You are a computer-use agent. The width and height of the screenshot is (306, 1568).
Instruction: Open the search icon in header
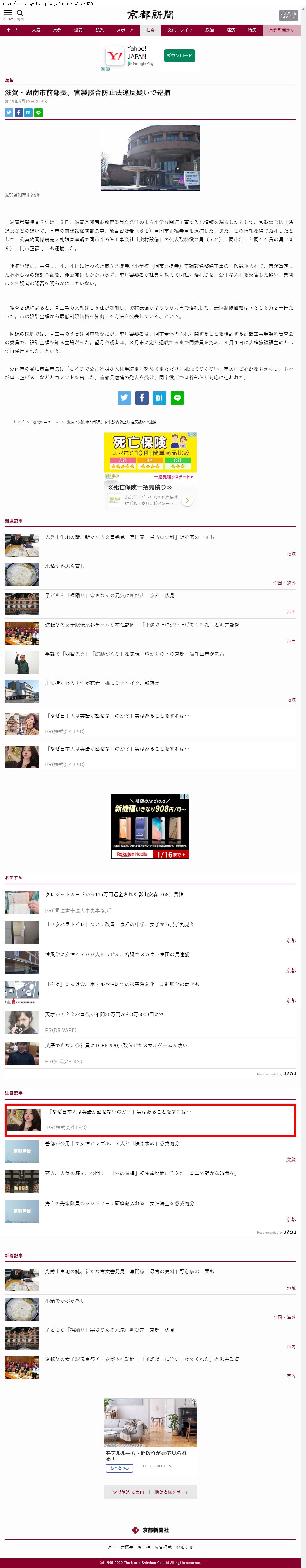coord(20,13)
